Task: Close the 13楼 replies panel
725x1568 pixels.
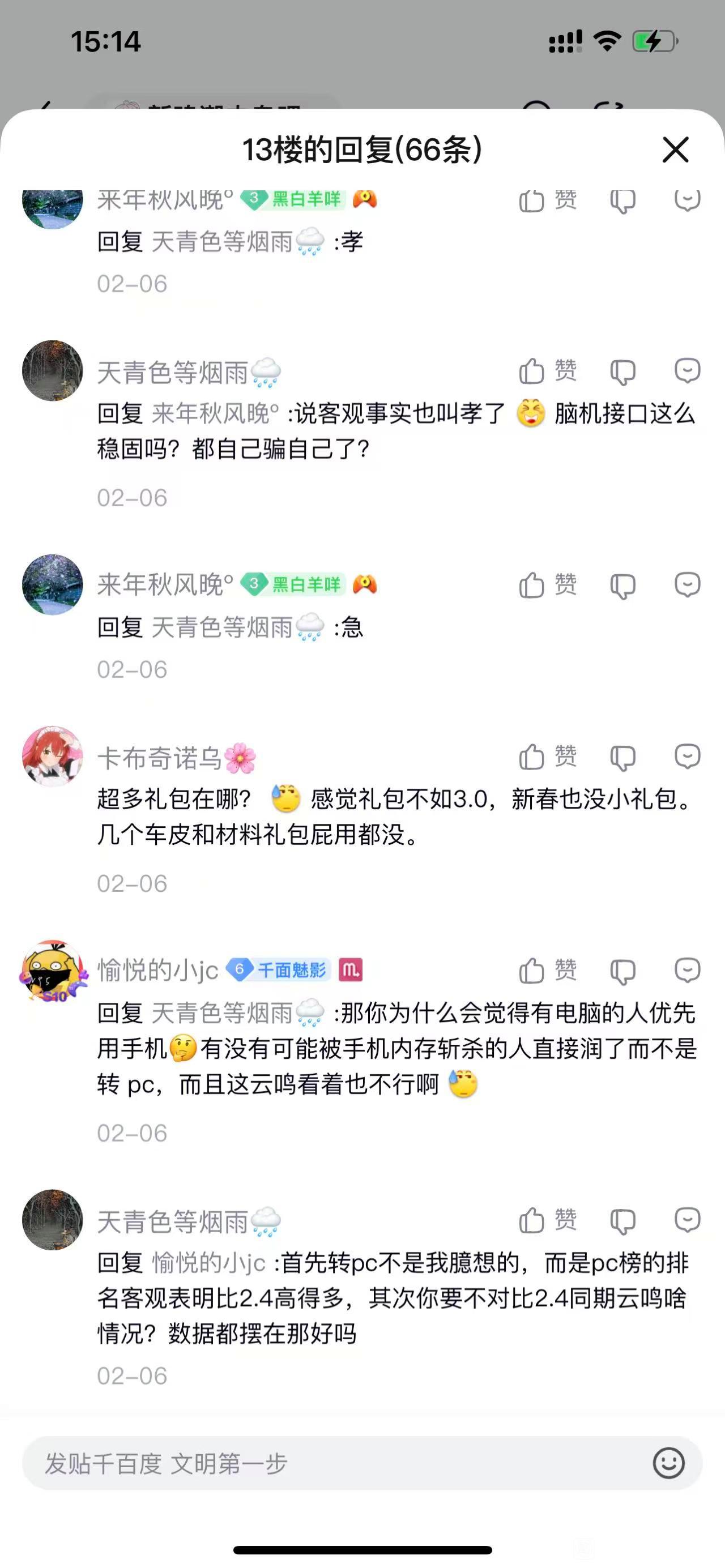Action: tap(675, 149)
